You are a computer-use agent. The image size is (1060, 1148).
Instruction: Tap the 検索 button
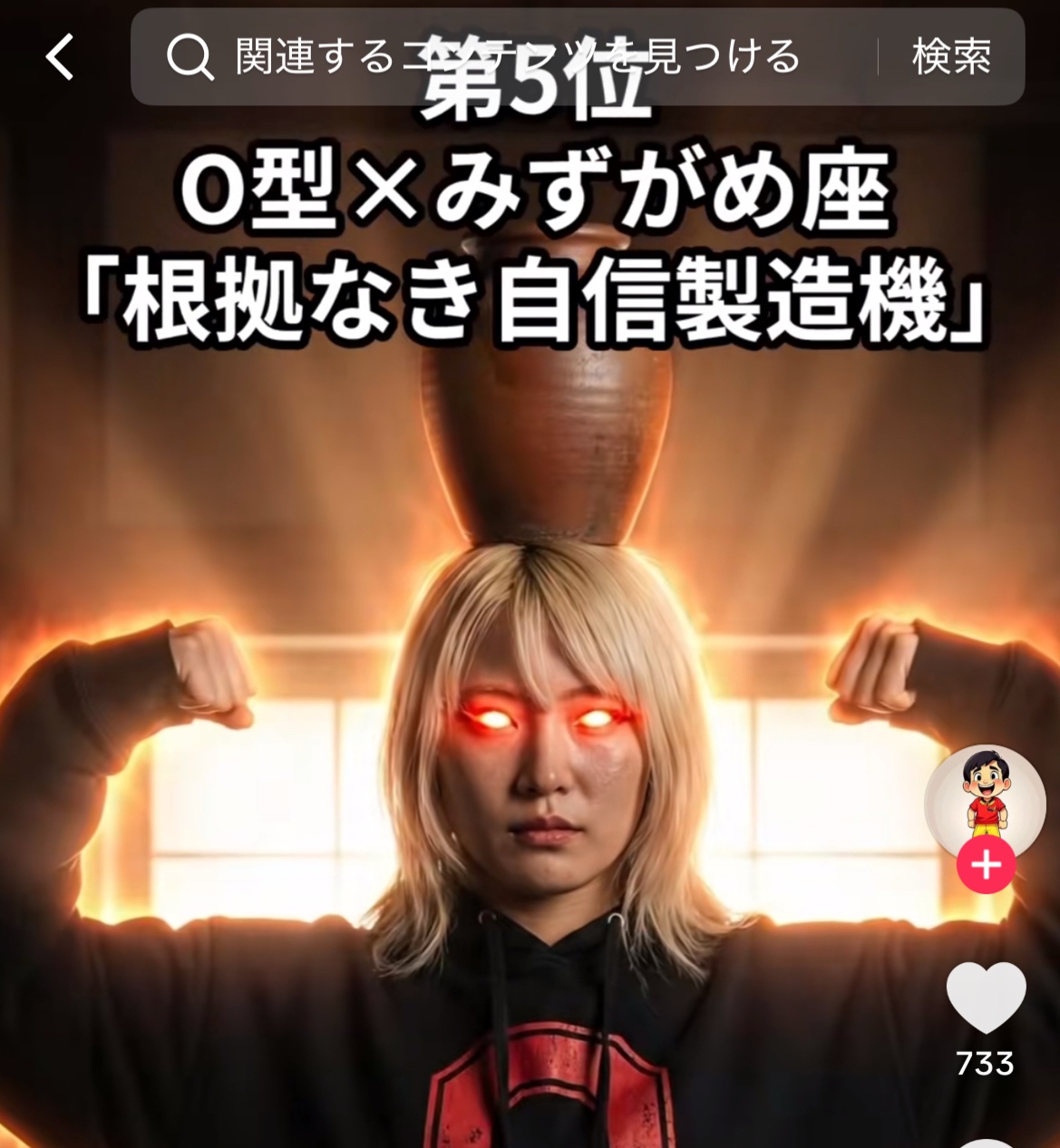[x=951, y=57]
